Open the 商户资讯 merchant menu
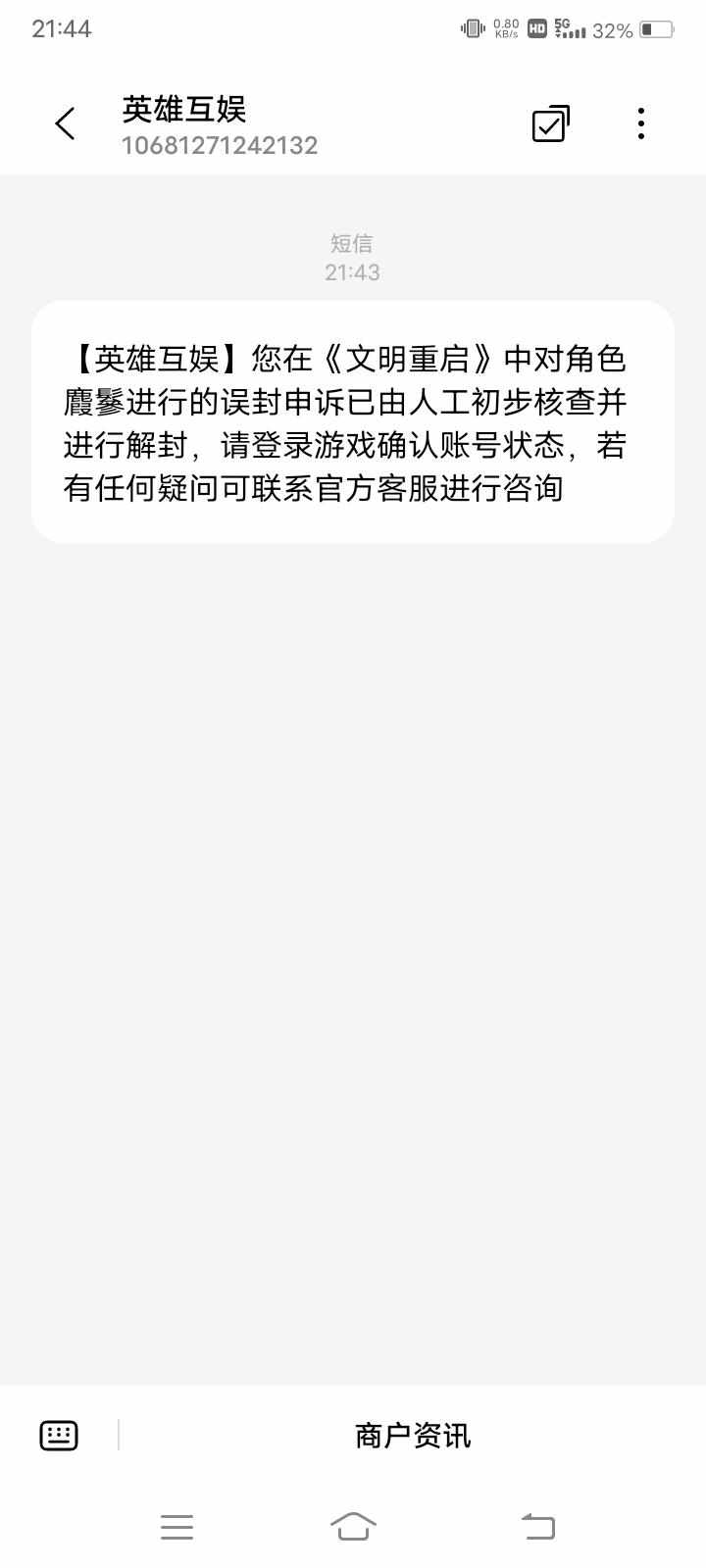 (413, 1436)
